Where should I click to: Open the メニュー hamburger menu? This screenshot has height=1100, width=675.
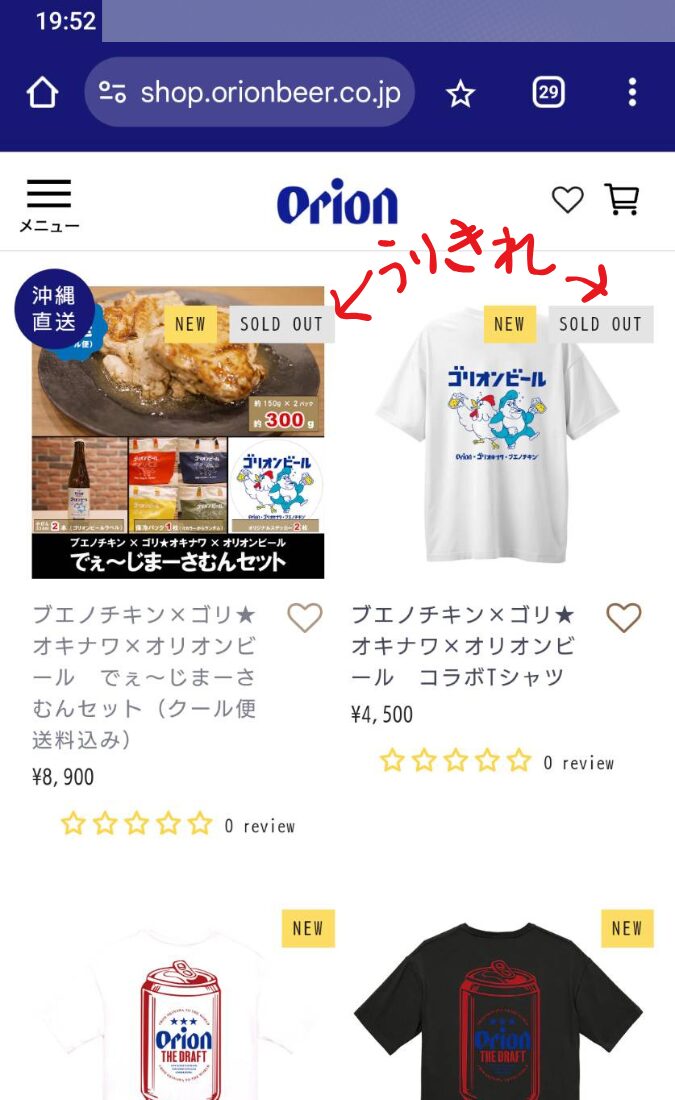tap(48, 204)
